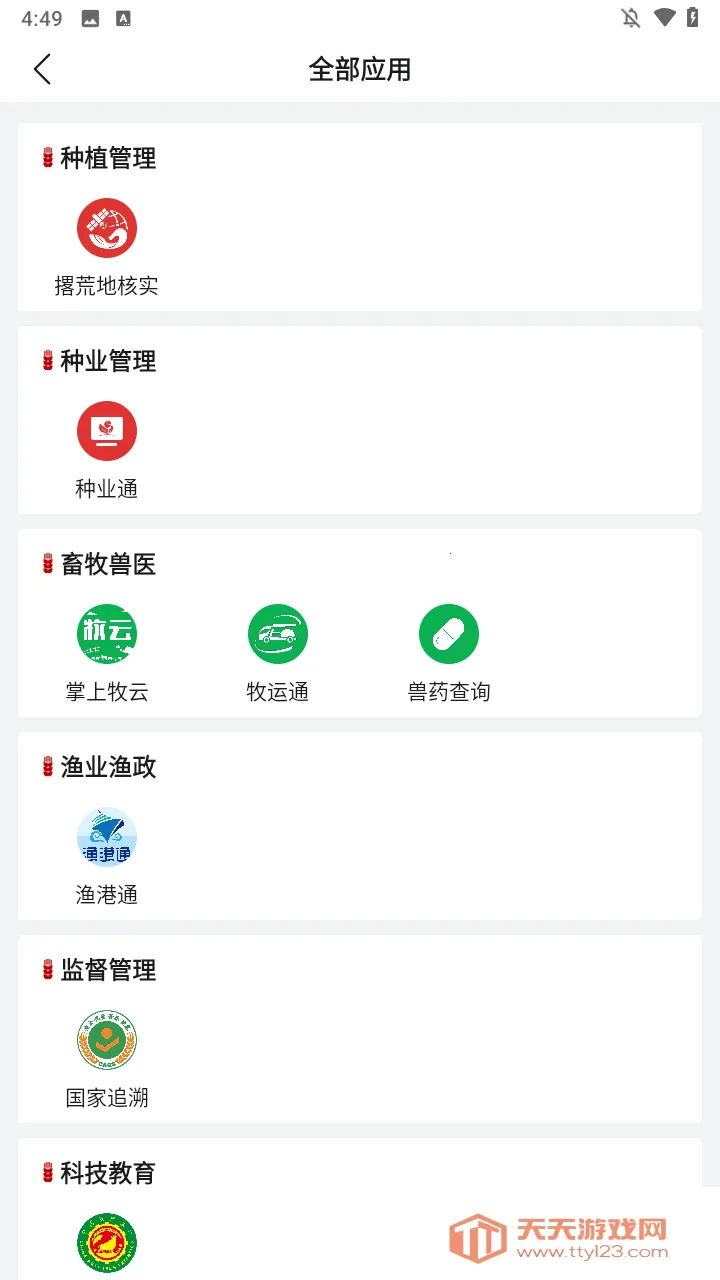The width and height of the screenshot is (720, 1280).
Task: Tap the wheat icon beside 监督管理
Action: click(x=47, y=969)
